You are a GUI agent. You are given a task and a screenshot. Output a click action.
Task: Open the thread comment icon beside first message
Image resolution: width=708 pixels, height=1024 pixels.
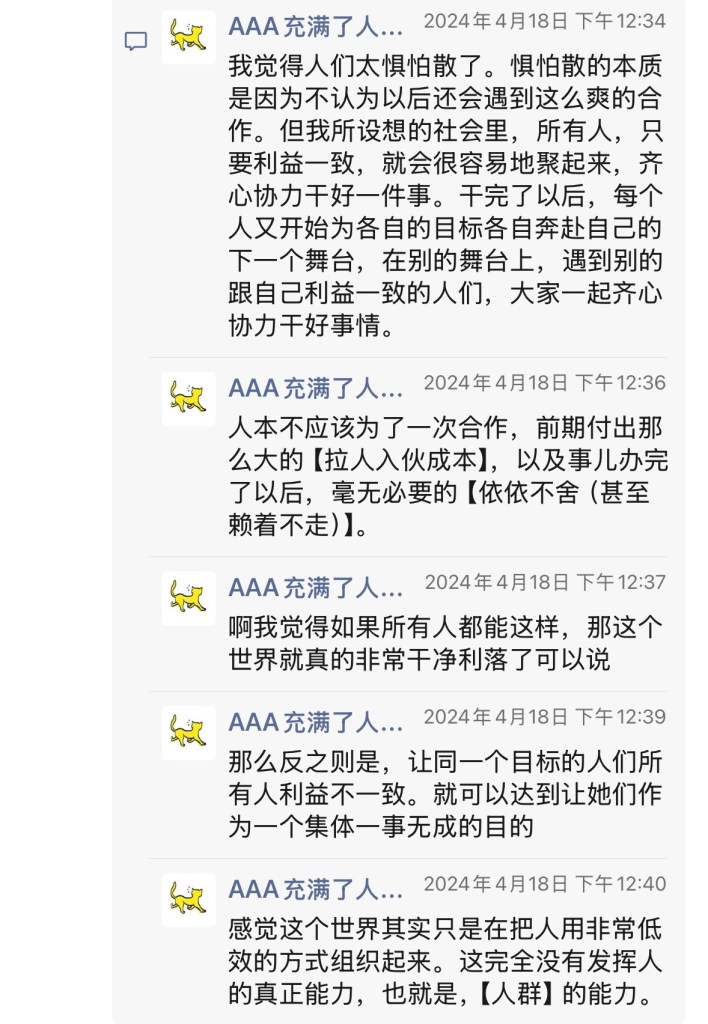tap(135, 41)
